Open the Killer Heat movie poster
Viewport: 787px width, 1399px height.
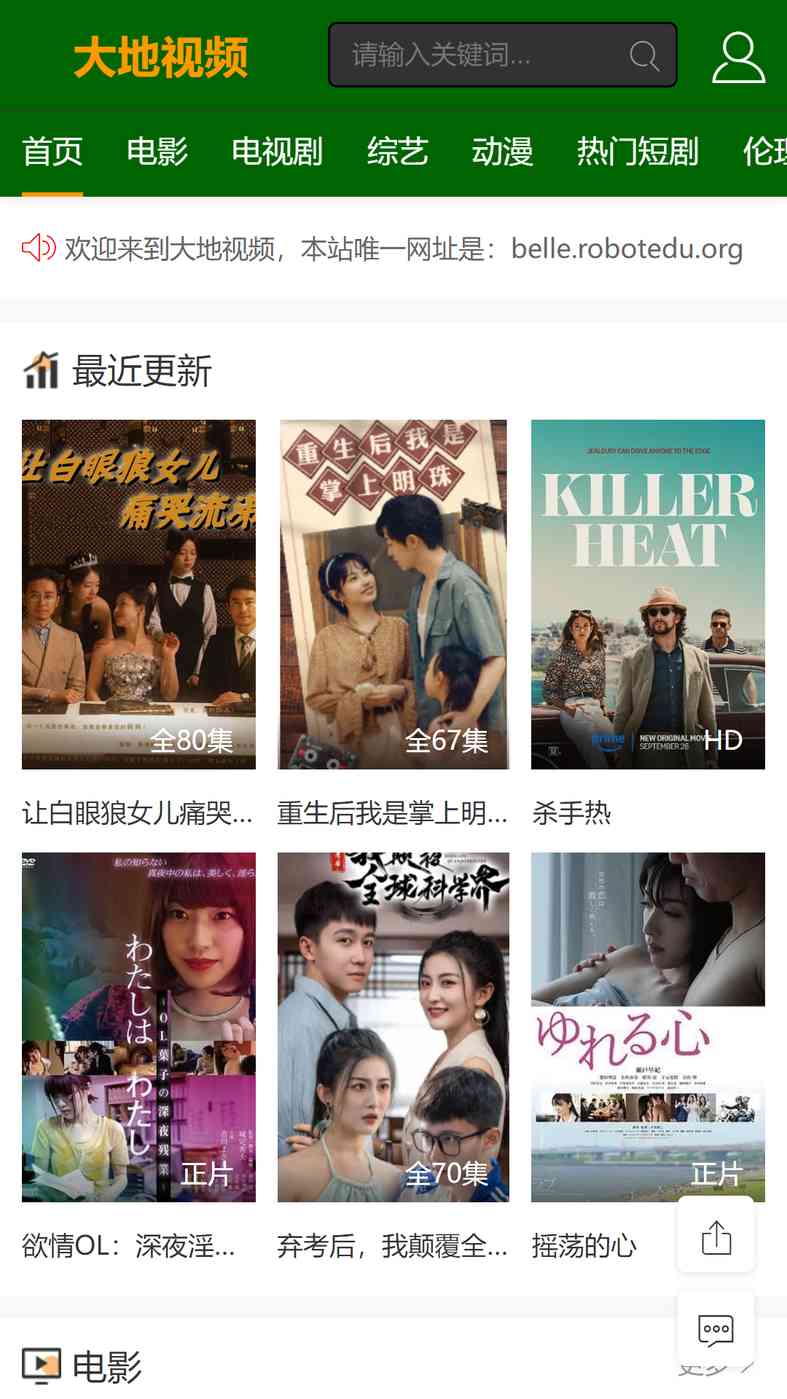(x=648, y=594)
